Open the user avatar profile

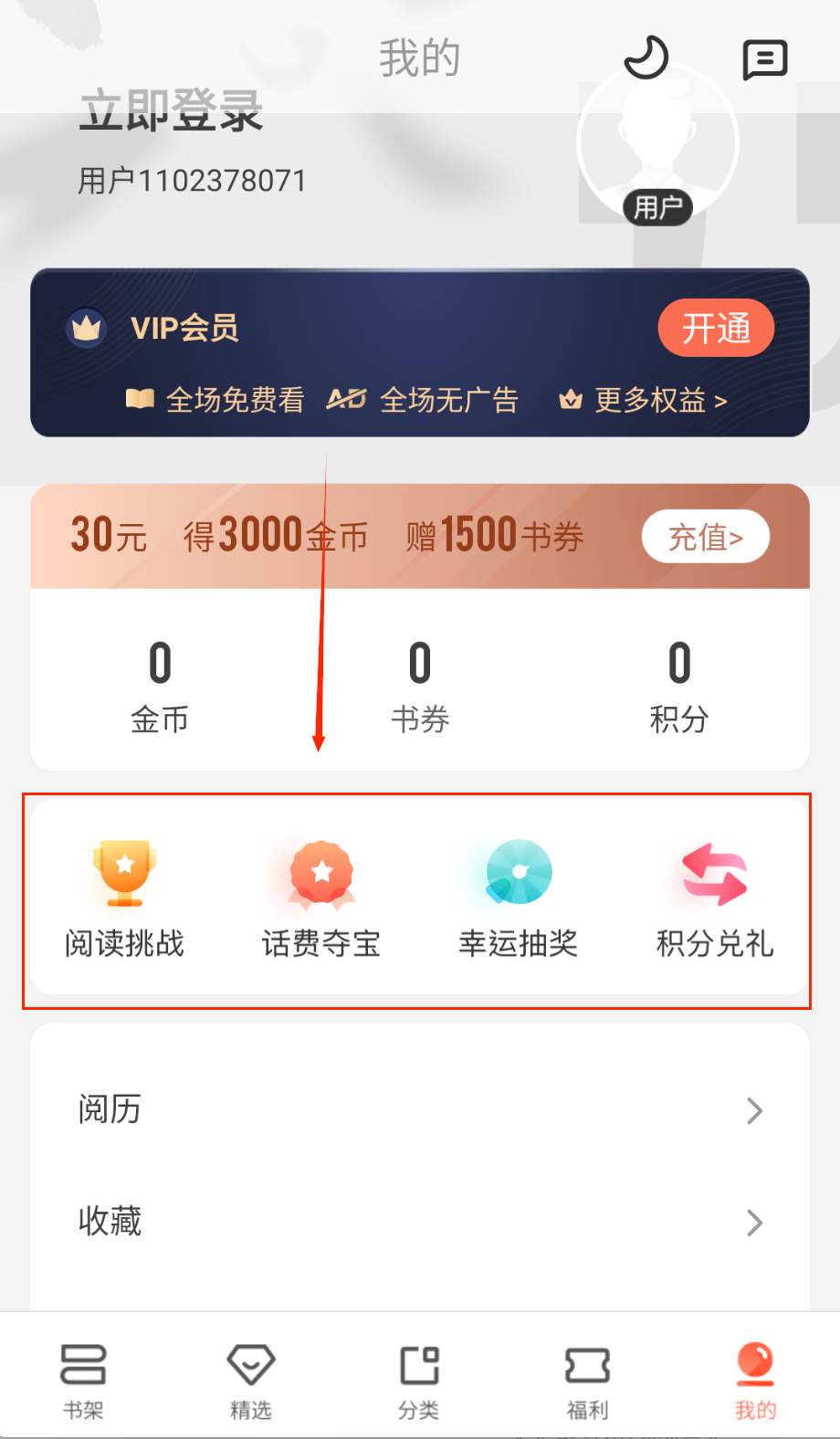pyautogui.click(x=657, y=144)
